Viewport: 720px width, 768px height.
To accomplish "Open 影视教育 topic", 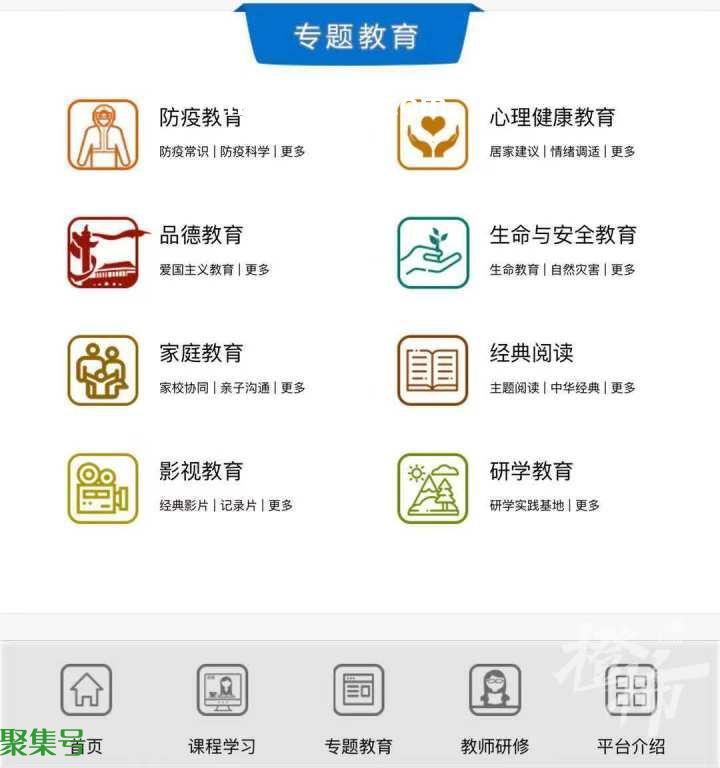I will click(x=201, y=472).
